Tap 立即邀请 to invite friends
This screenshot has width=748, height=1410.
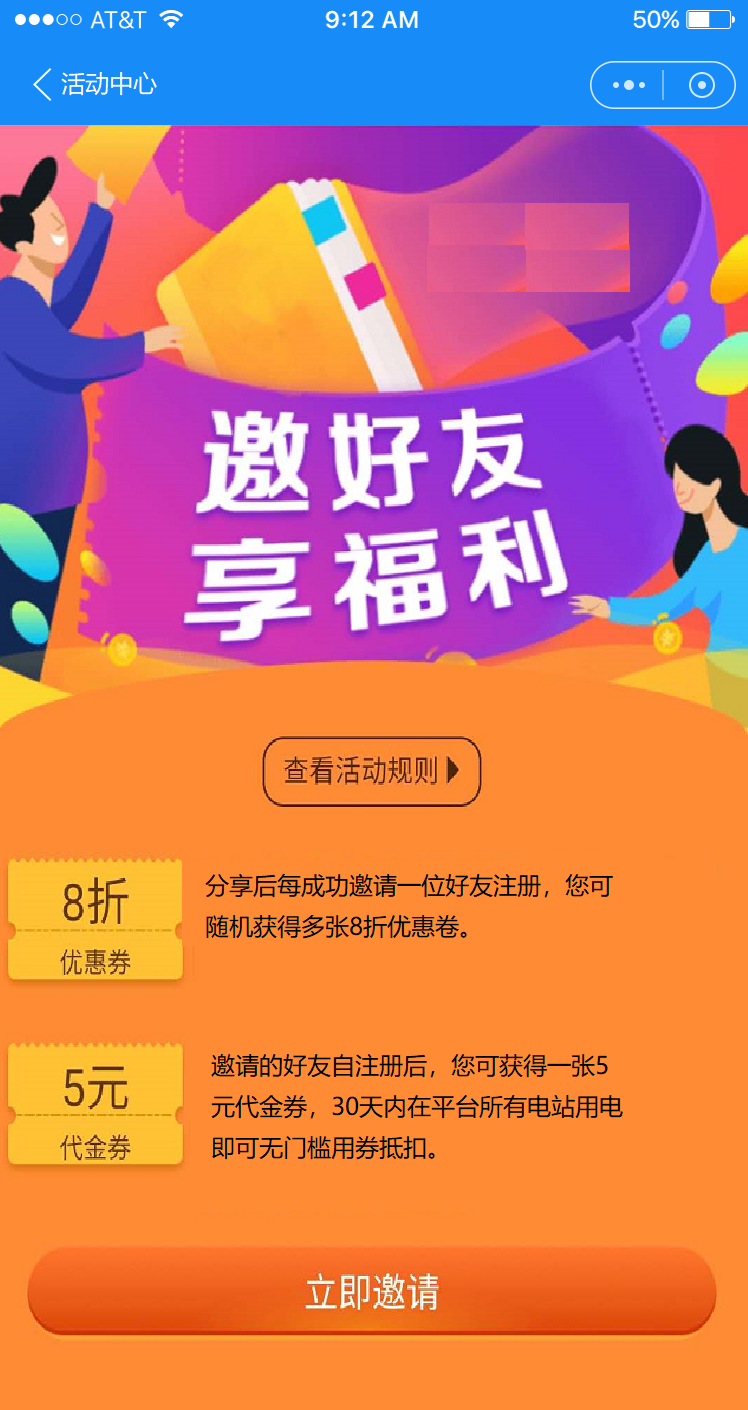coord(372,1292)
